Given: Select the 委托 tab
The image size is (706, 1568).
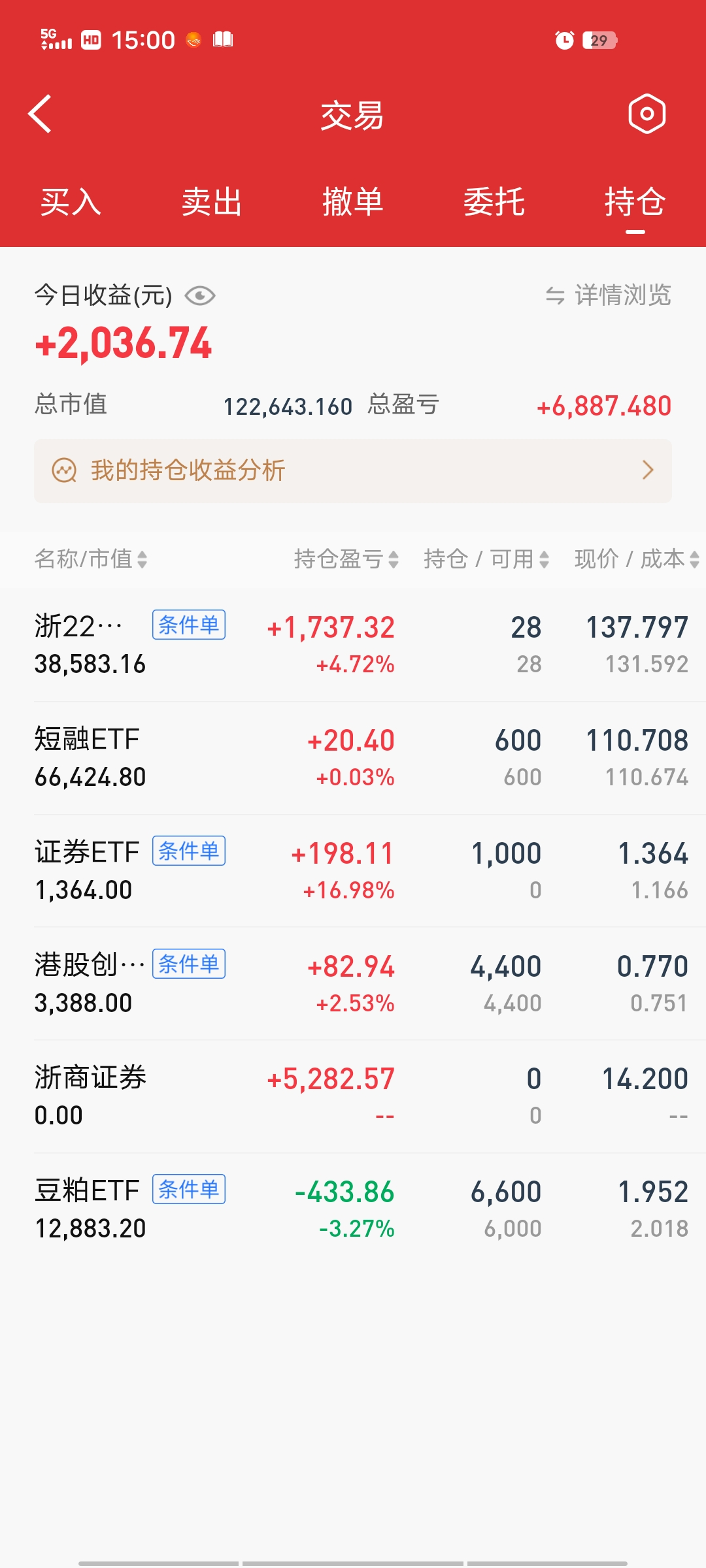Looking at the screenshot, I should tap(494, 202).
